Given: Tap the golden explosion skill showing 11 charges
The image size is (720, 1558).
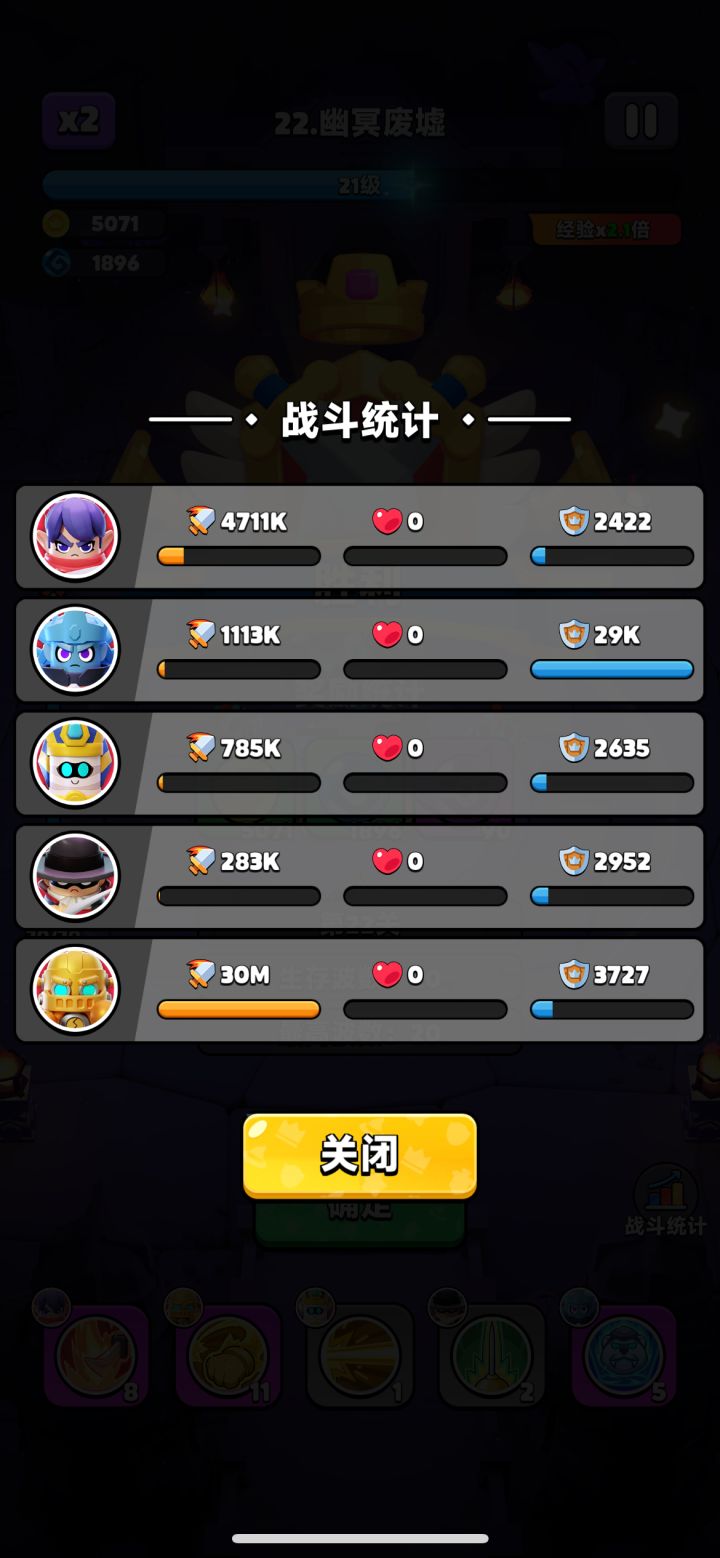Looking at the screenshot, I should click(x=228, y=1355).
